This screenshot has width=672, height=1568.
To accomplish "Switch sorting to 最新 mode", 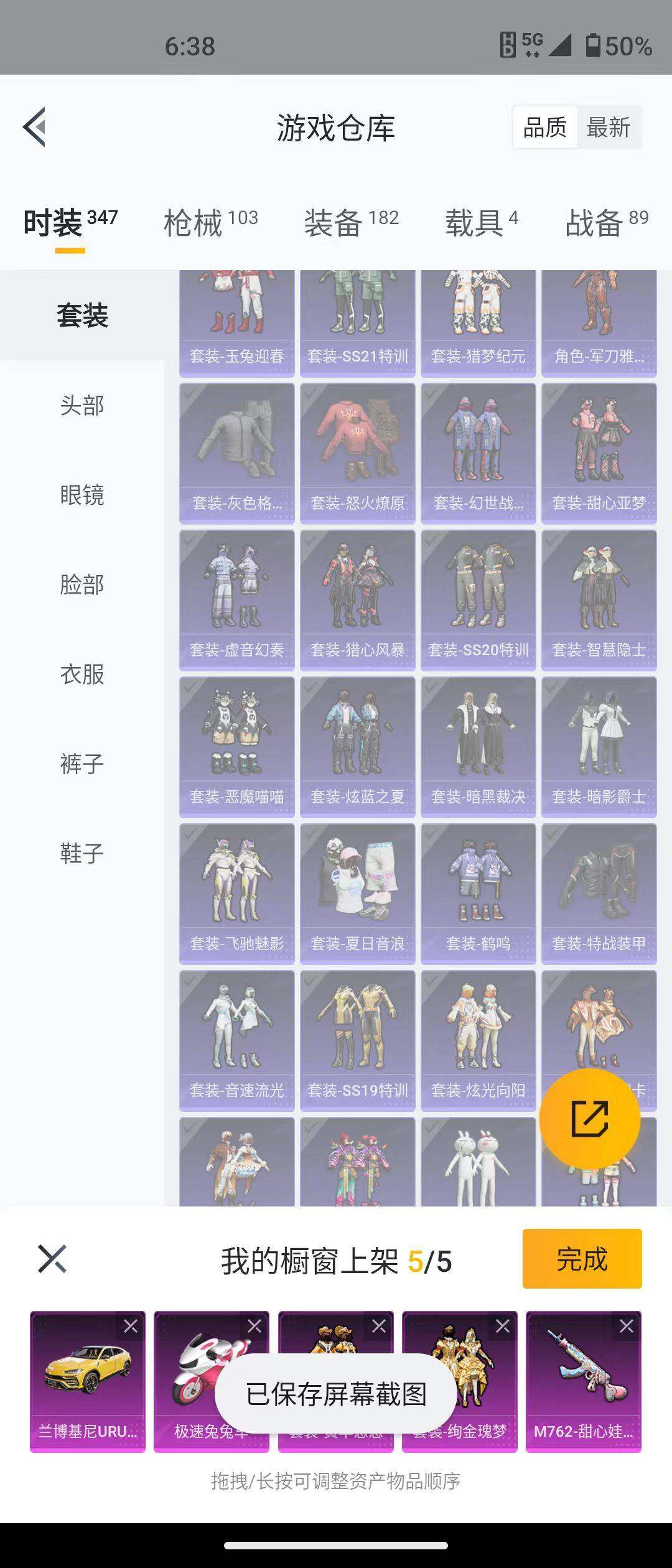I will tap(607, 128).
